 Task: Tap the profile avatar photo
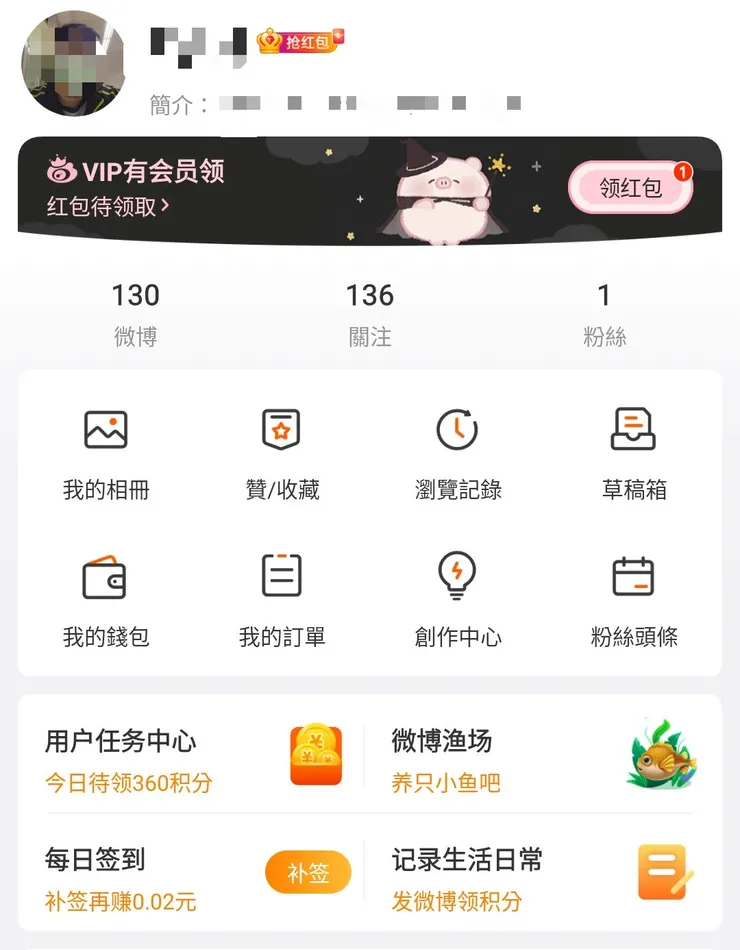pos(74,64)
